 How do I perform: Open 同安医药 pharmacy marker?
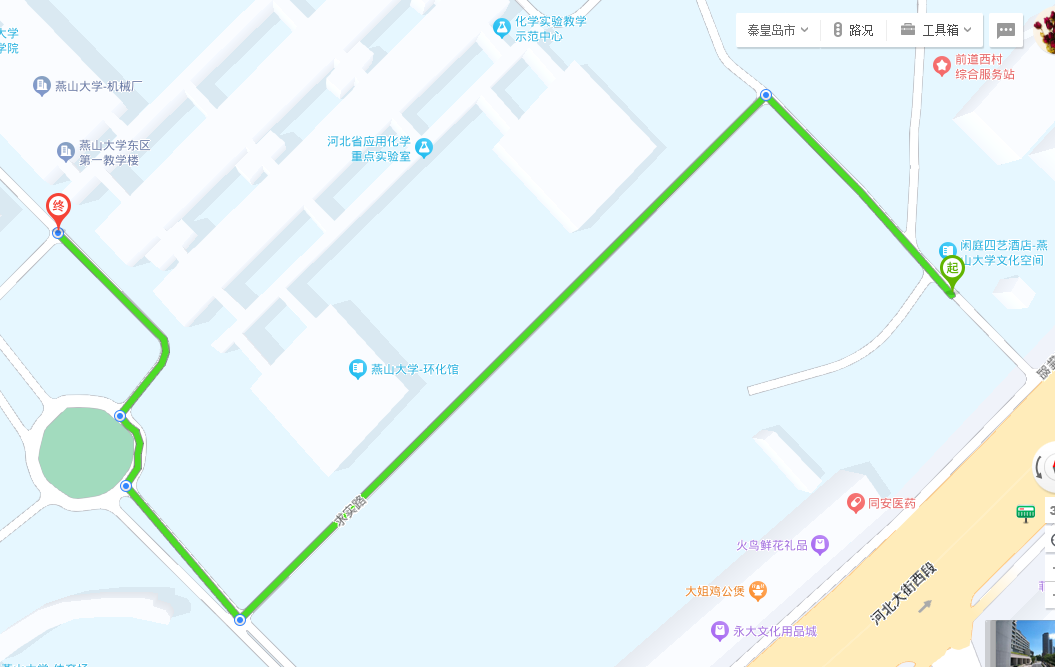point(855,502)
